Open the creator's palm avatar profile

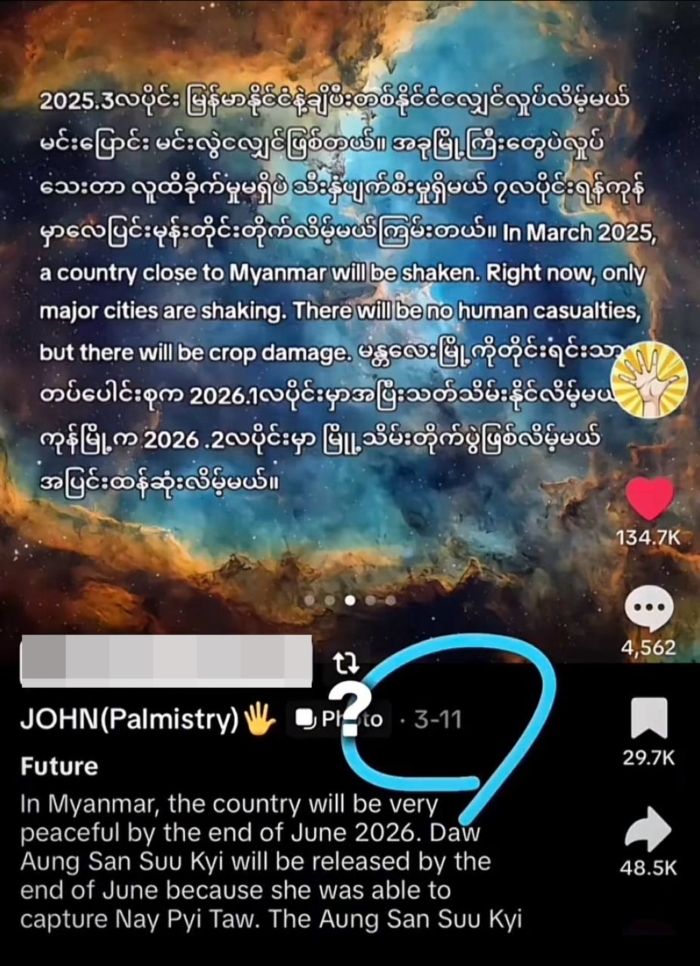[x=656, y=376]
